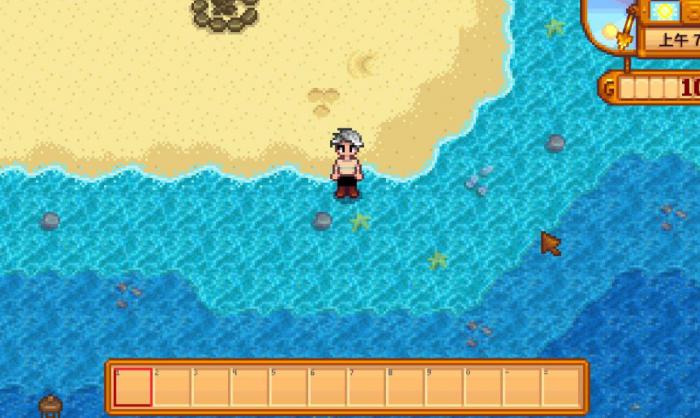Select hotbar slot 9
Image resolution: width=700 pixels, height=418 pixels.
(445, 387)
